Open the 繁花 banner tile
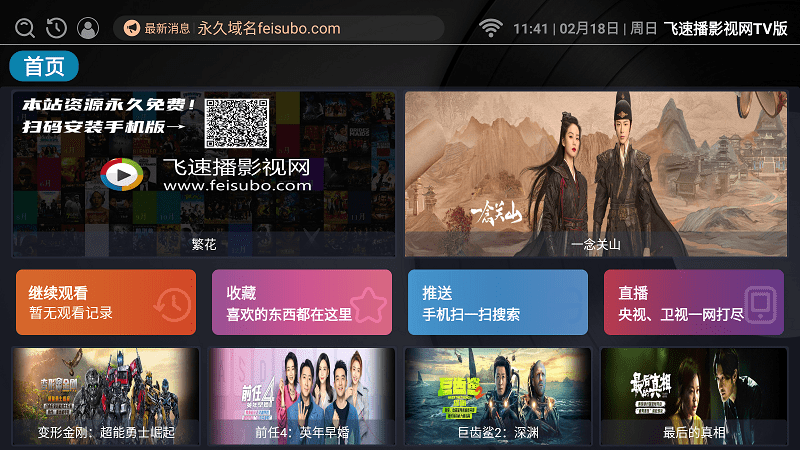This screenshot has width=800, height=450. [204, 174]
